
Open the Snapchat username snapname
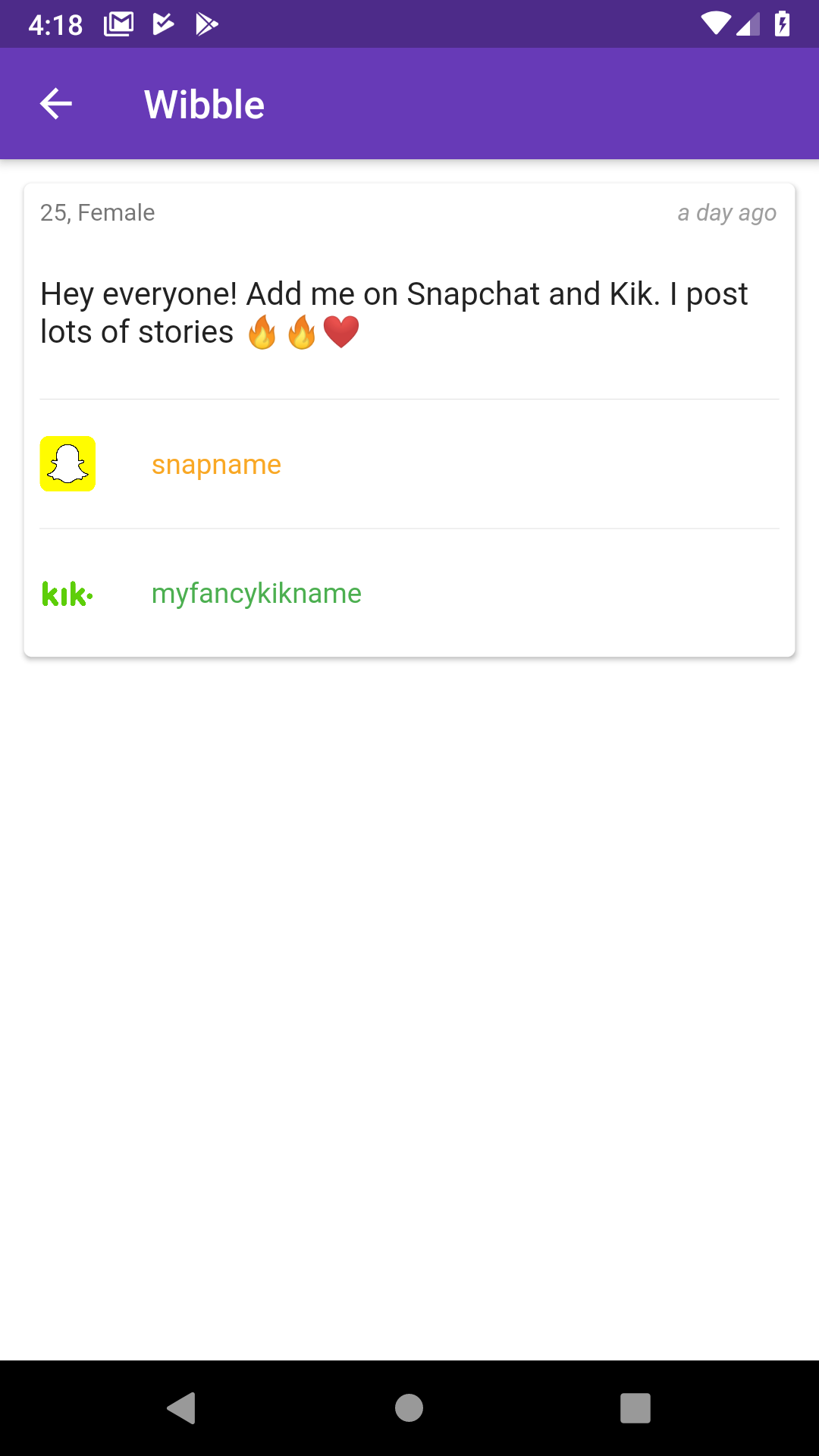tap(216, 464)
